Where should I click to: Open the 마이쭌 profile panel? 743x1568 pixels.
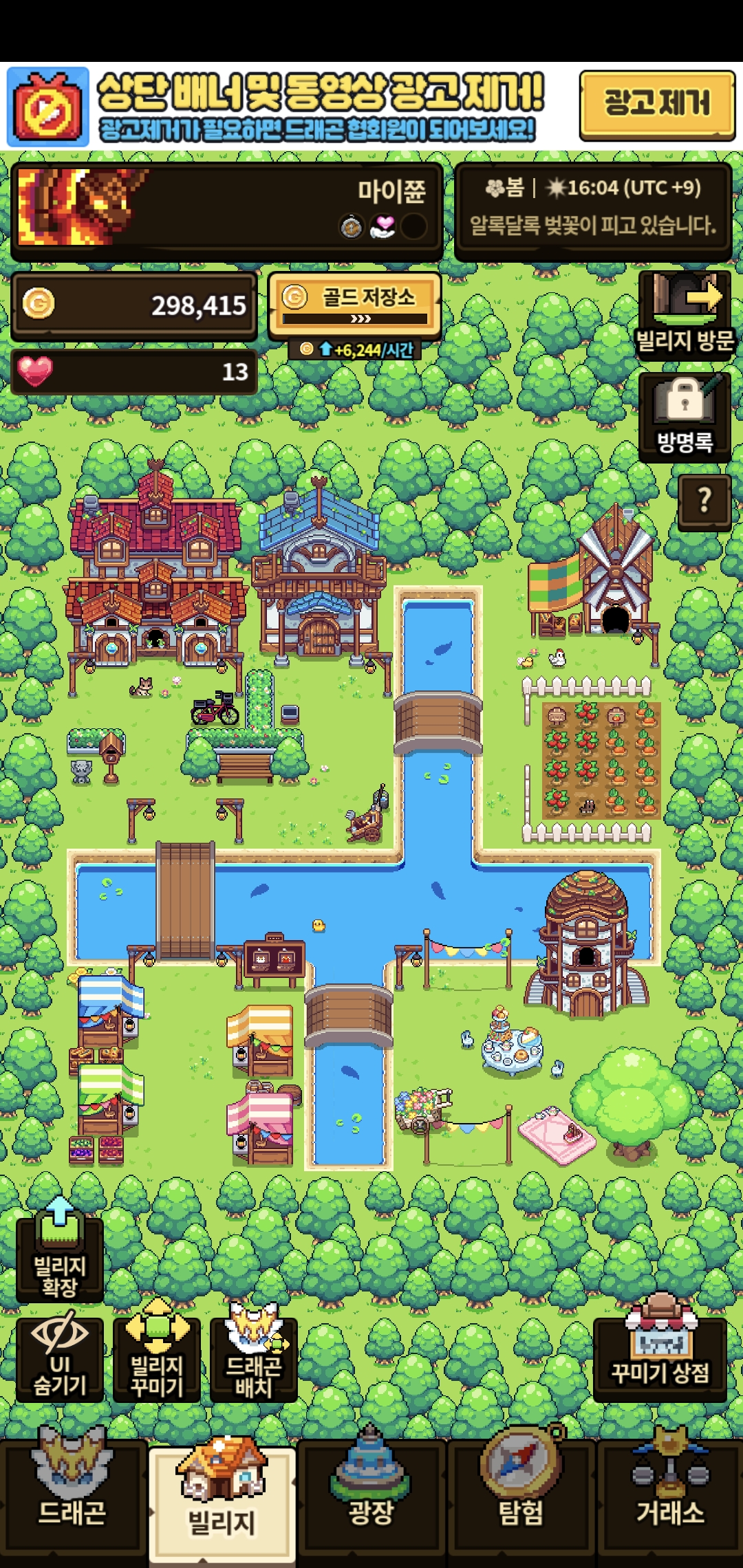227,210
